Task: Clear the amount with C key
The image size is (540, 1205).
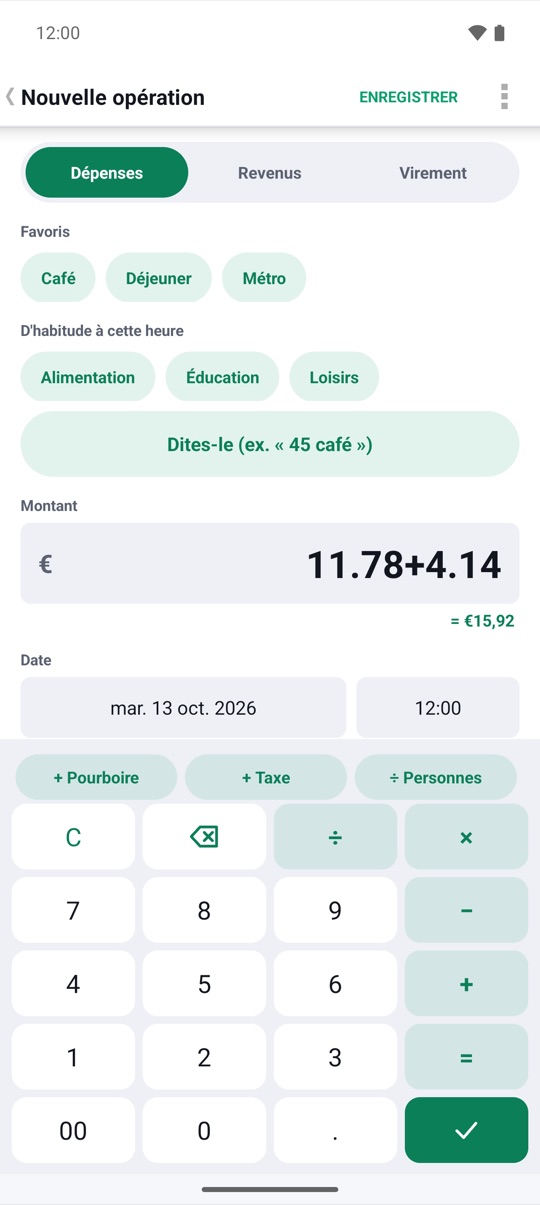Action: click(73, 837)
